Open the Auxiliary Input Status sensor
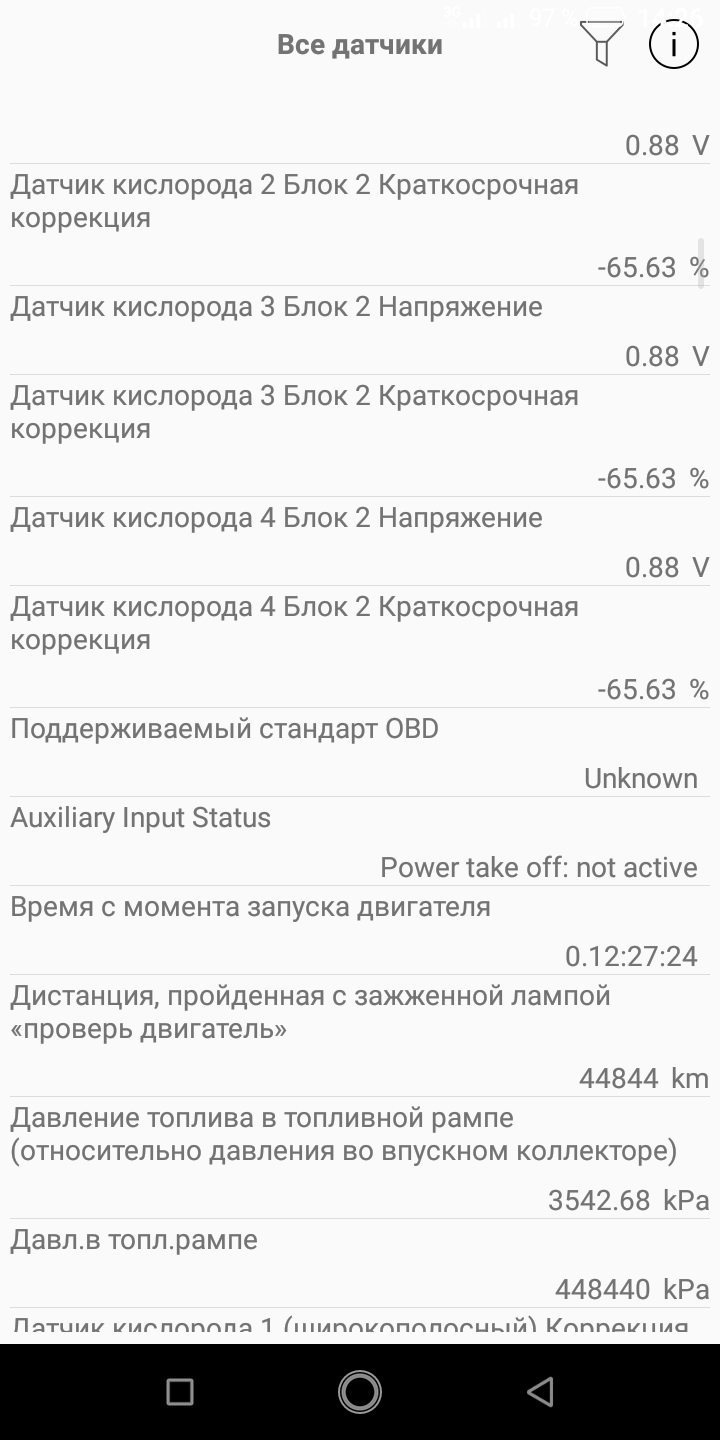The image size is (720, 1440). pyautogui.click(x=360, y=842)
